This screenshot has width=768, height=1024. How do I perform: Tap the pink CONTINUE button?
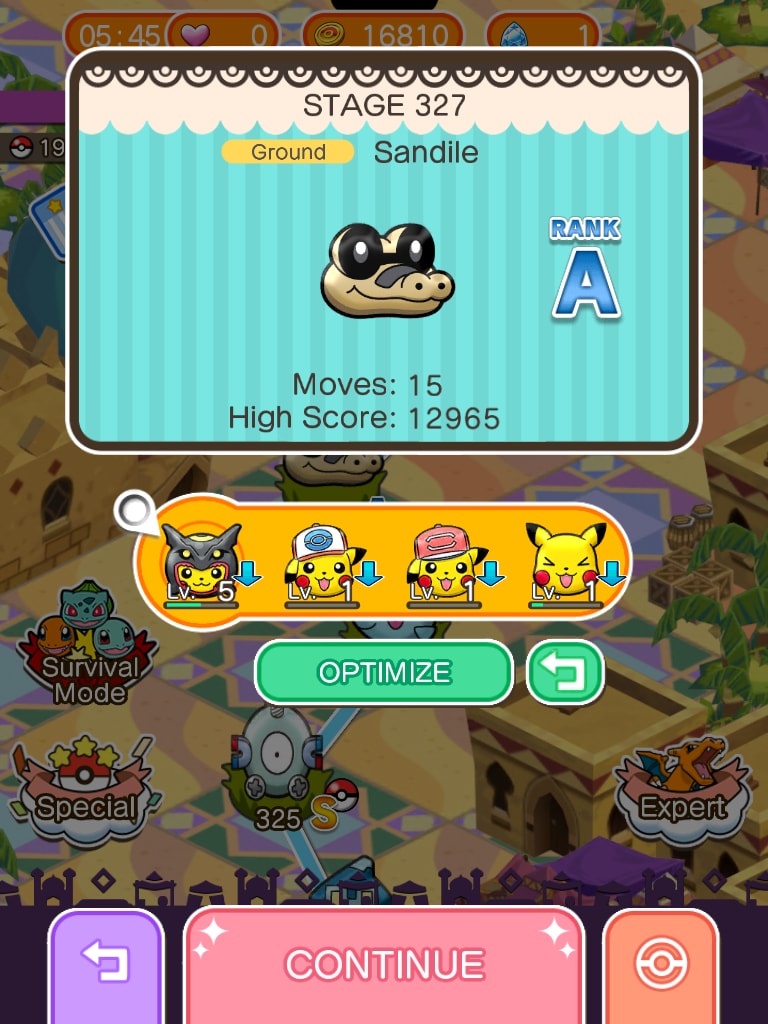coord(384,964)
